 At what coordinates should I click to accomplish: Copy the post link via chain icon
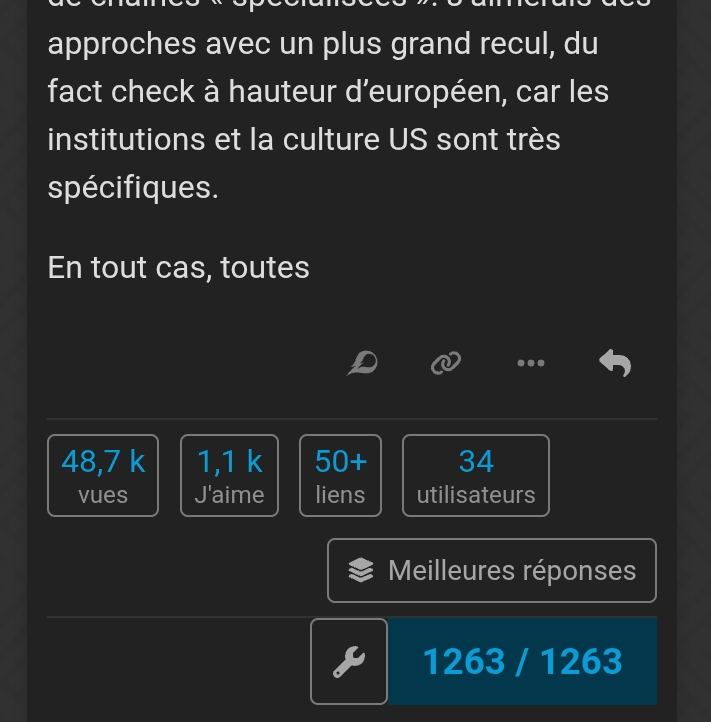[446, 364]
